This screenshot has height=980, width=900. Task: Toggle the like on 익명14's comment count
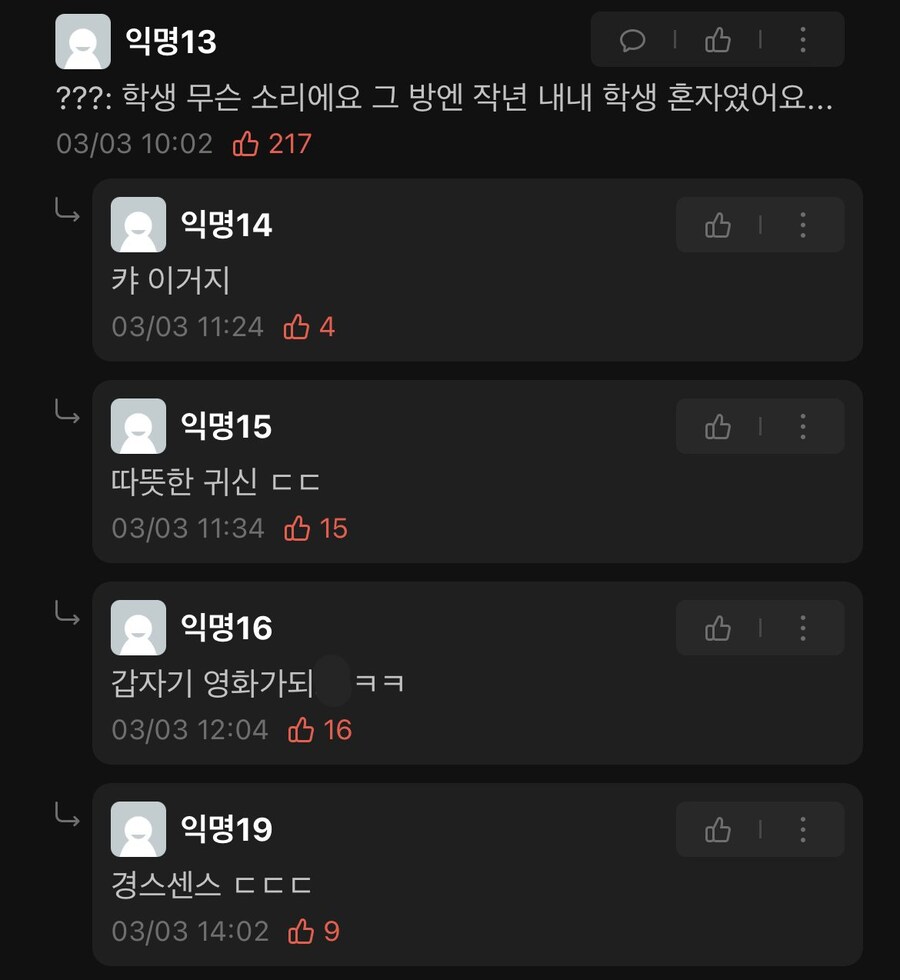point(310,326)
